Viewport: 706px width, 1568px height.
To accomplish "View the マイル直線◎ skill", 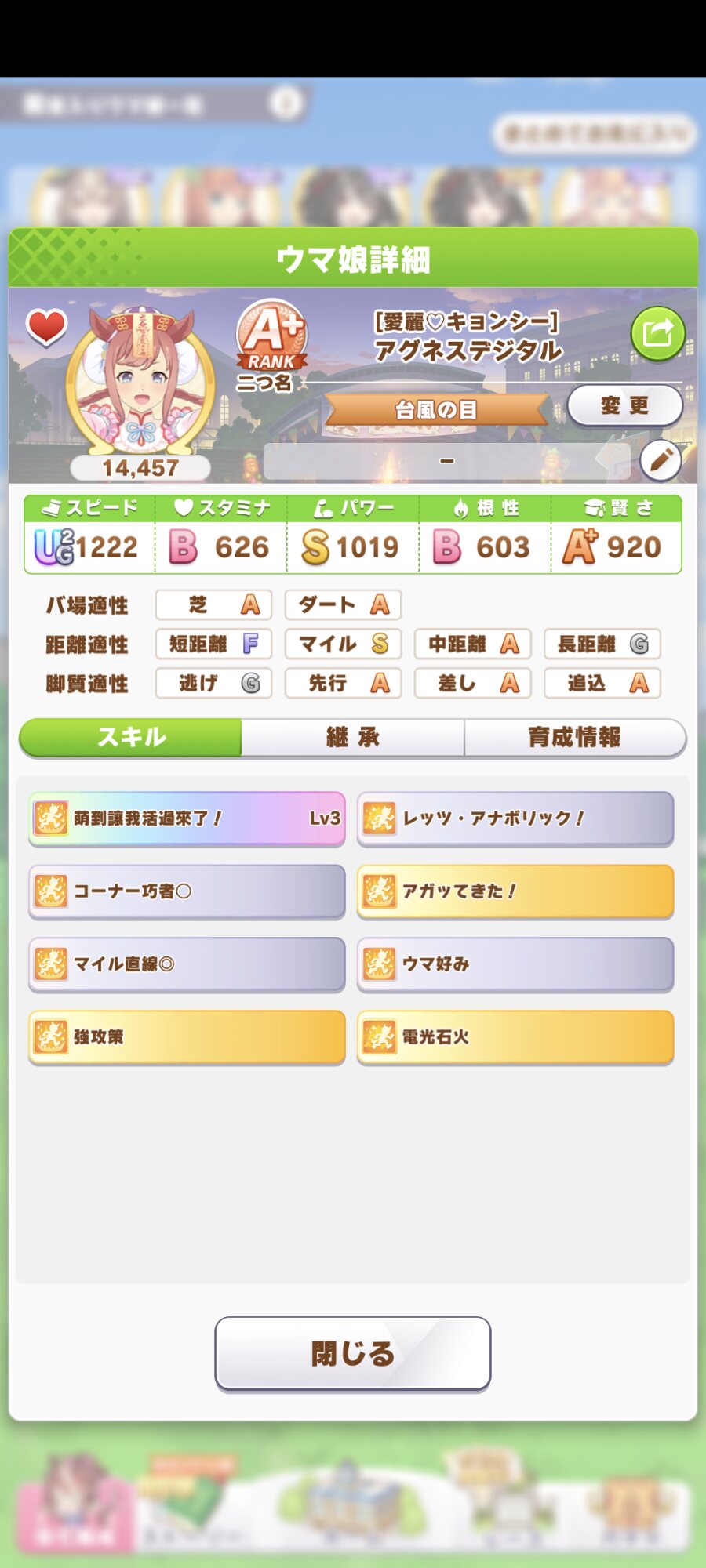I will [x=187, y=964].
